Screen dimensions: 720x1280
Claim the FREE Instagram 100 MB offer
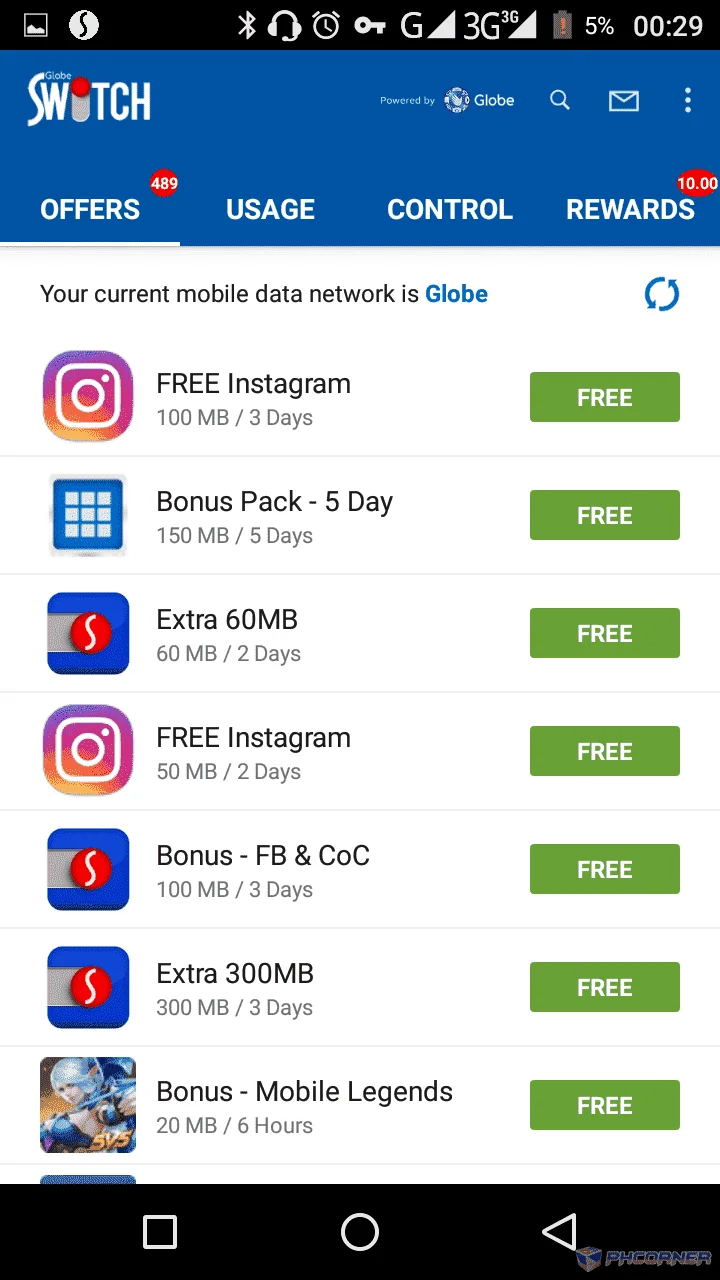[x=605, y=397]
